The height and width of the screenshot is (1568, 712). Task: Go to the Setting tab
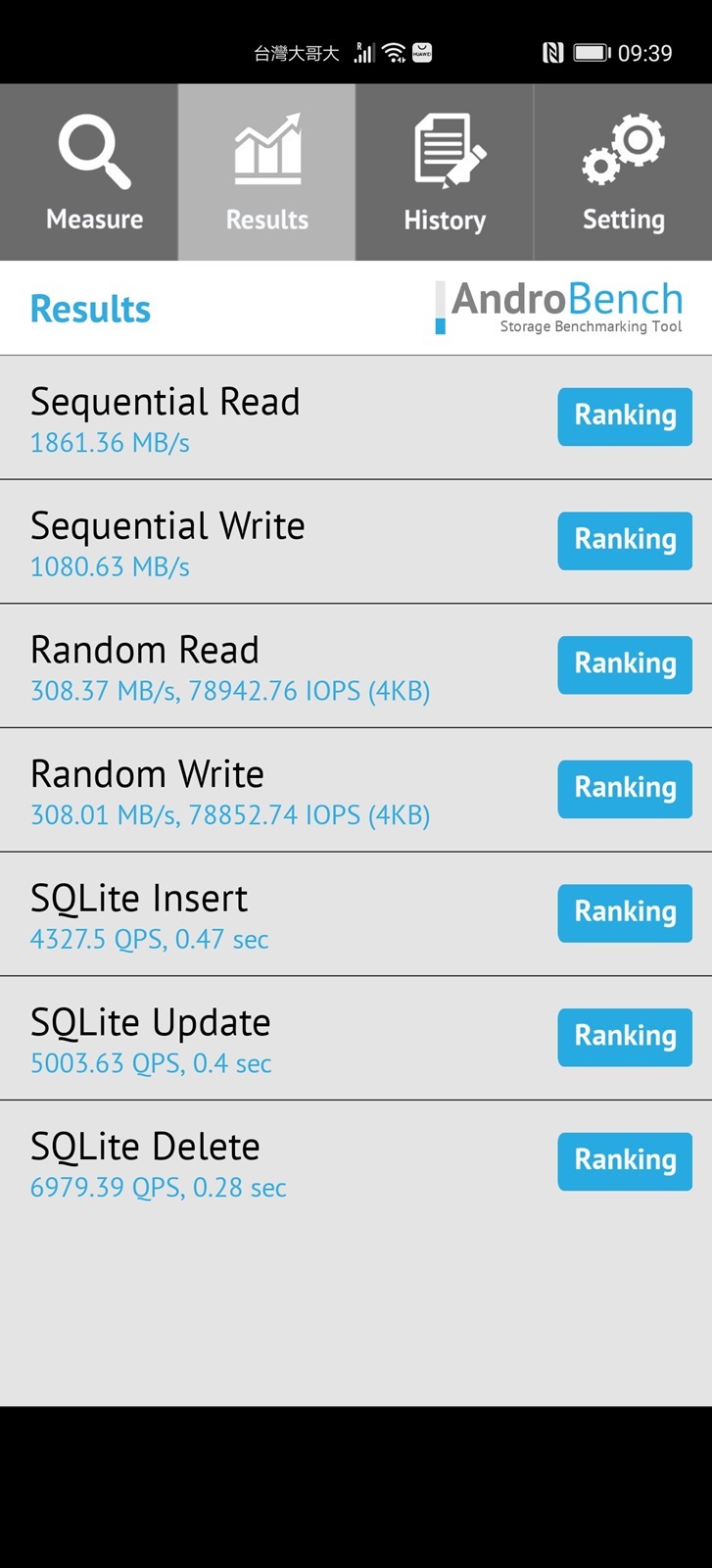click(x=623, y=172)
